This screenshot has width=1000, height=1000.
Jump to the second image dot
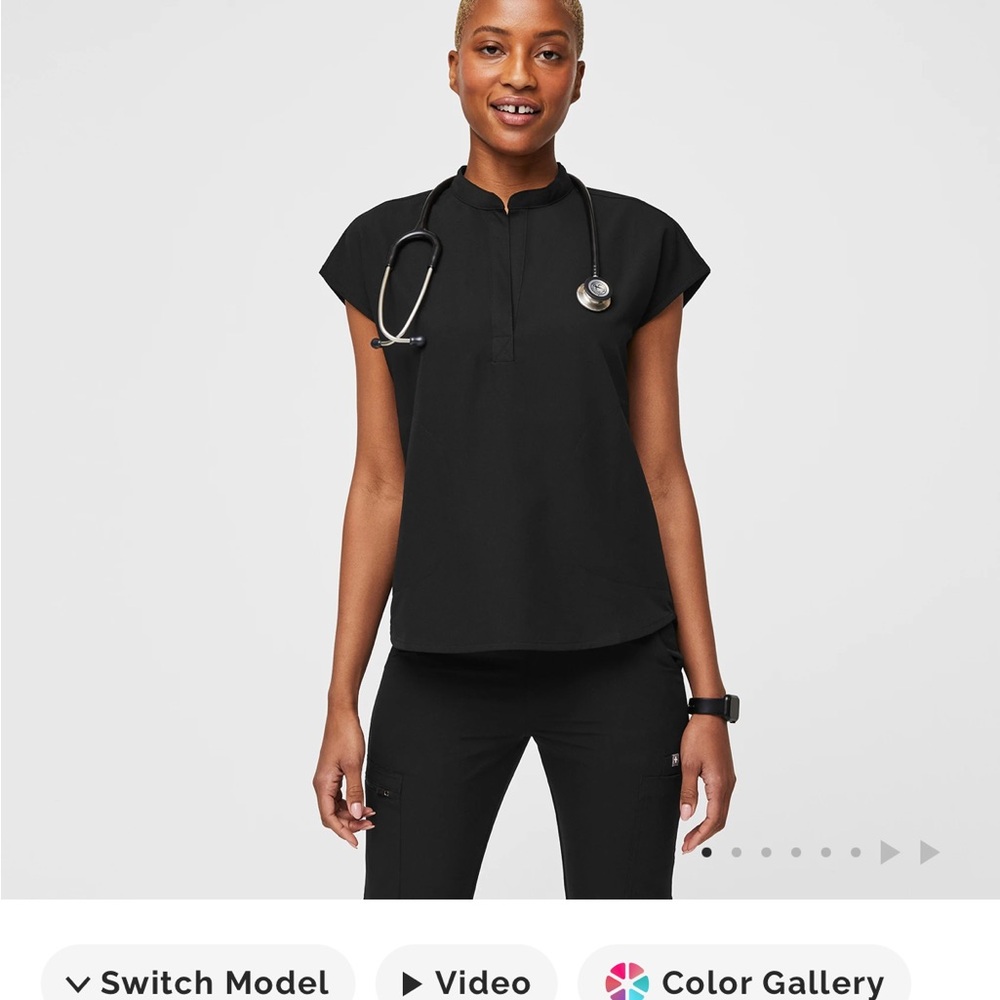coord(736,852)
